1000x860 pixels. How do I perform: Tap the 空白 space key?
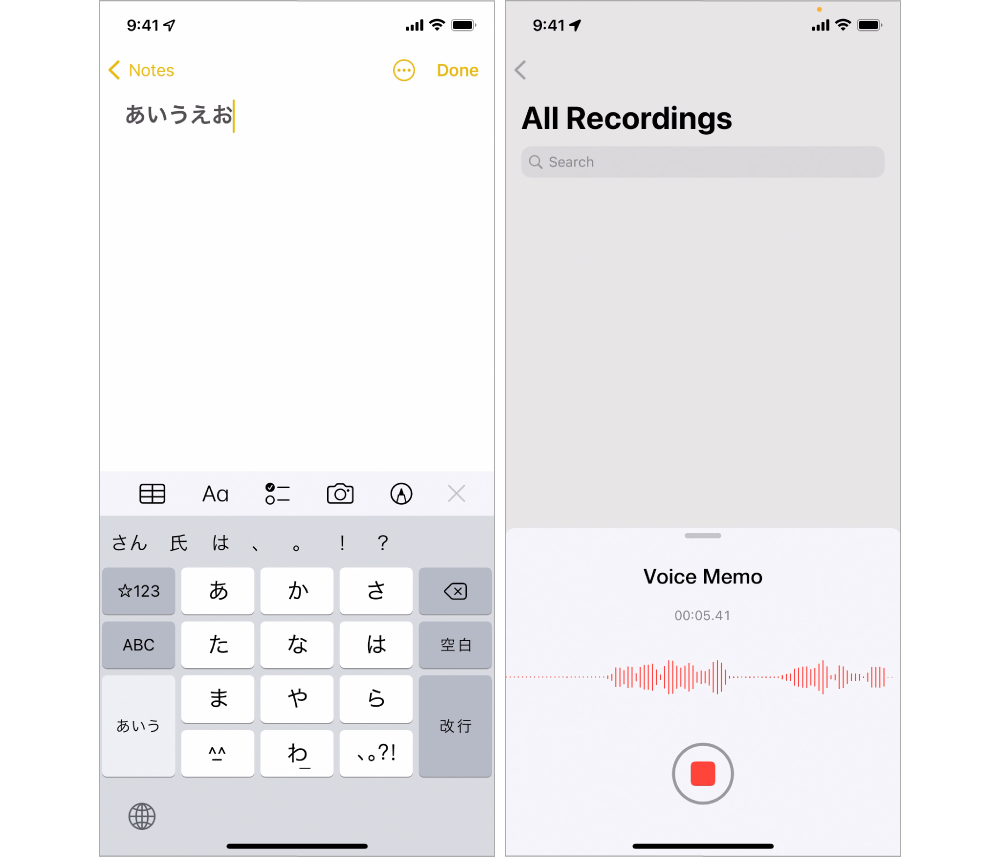coord(455,645)
